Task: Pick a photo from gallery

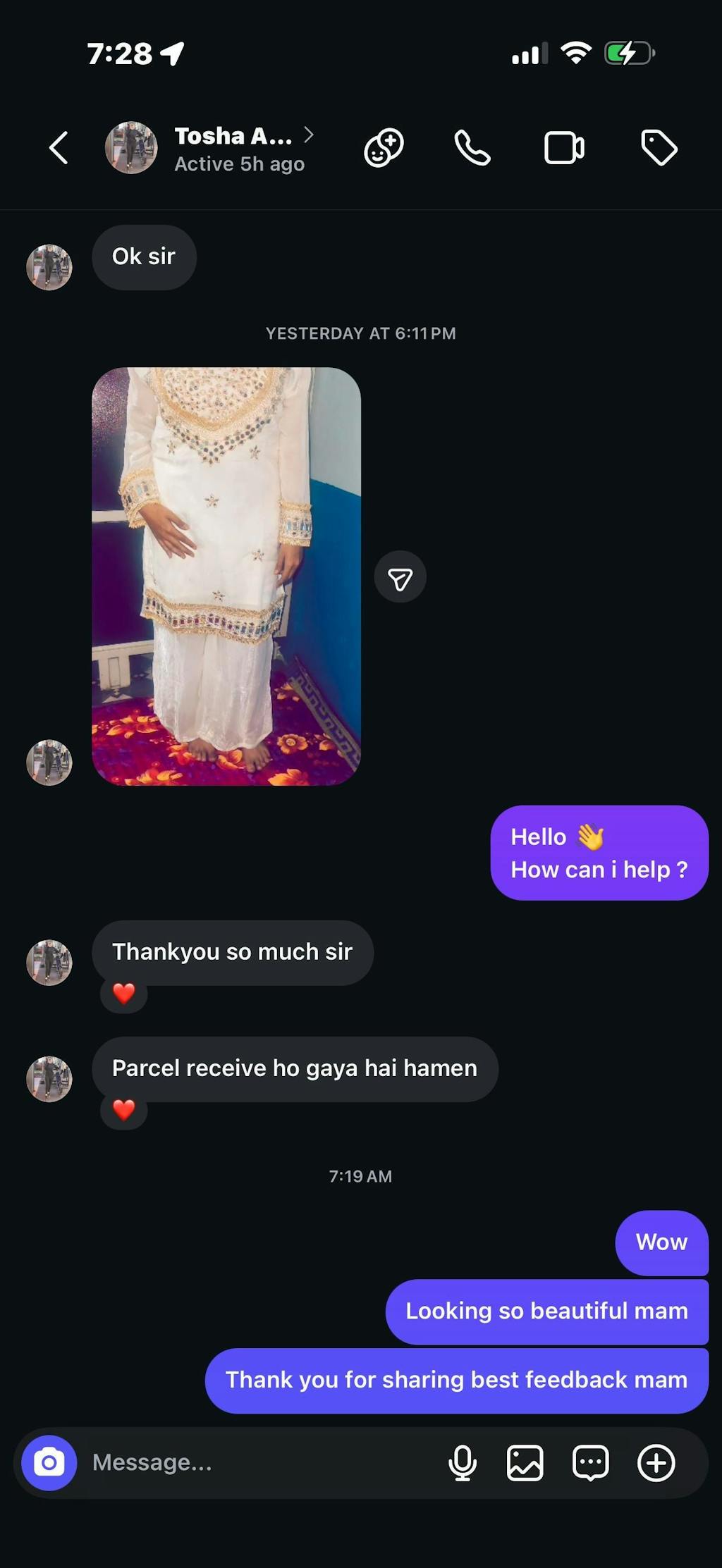Action: pyautogui.click(x=525, y=1462)
